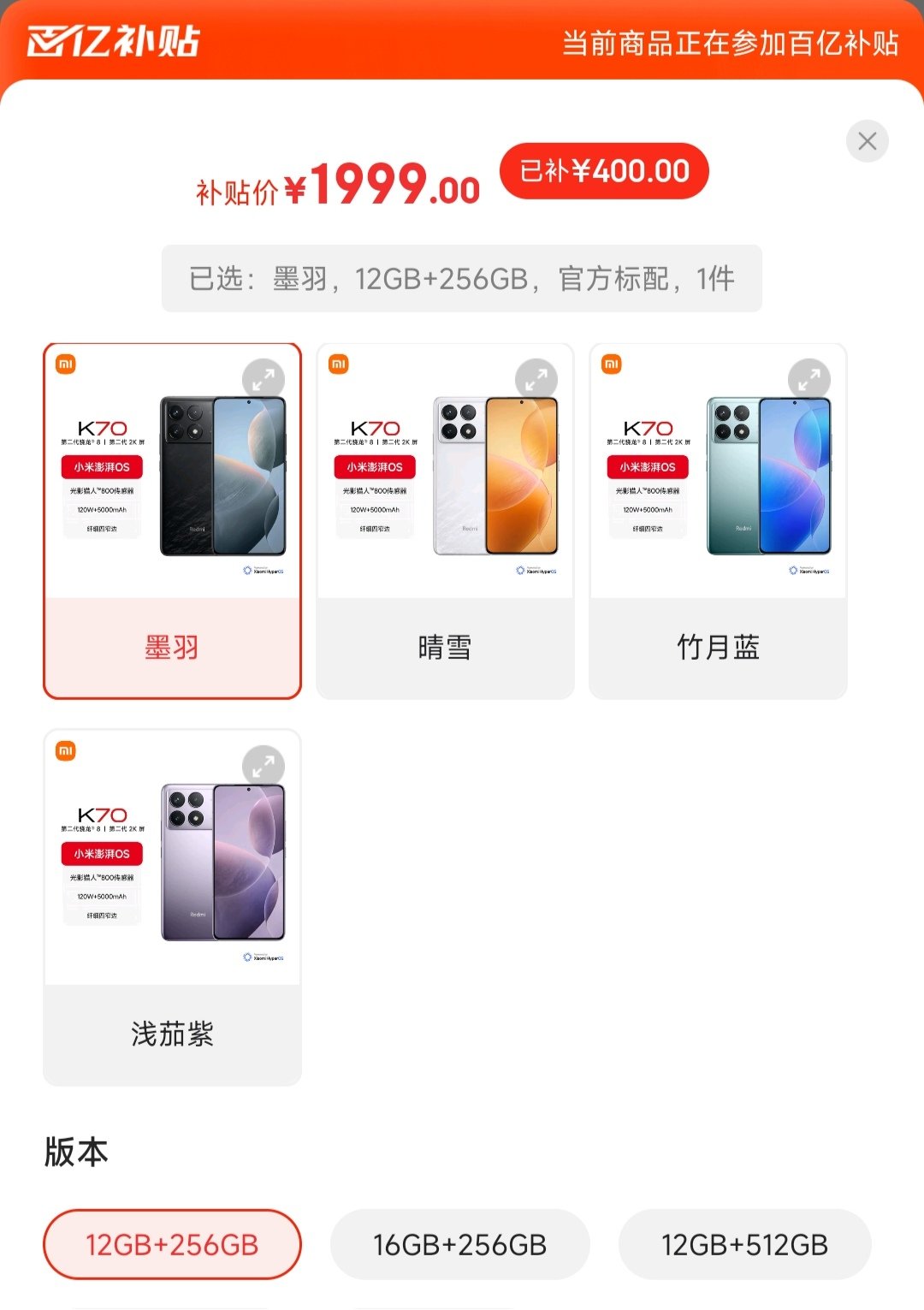
Task: Choose the 晴雪 color variant
Action: 445,647
